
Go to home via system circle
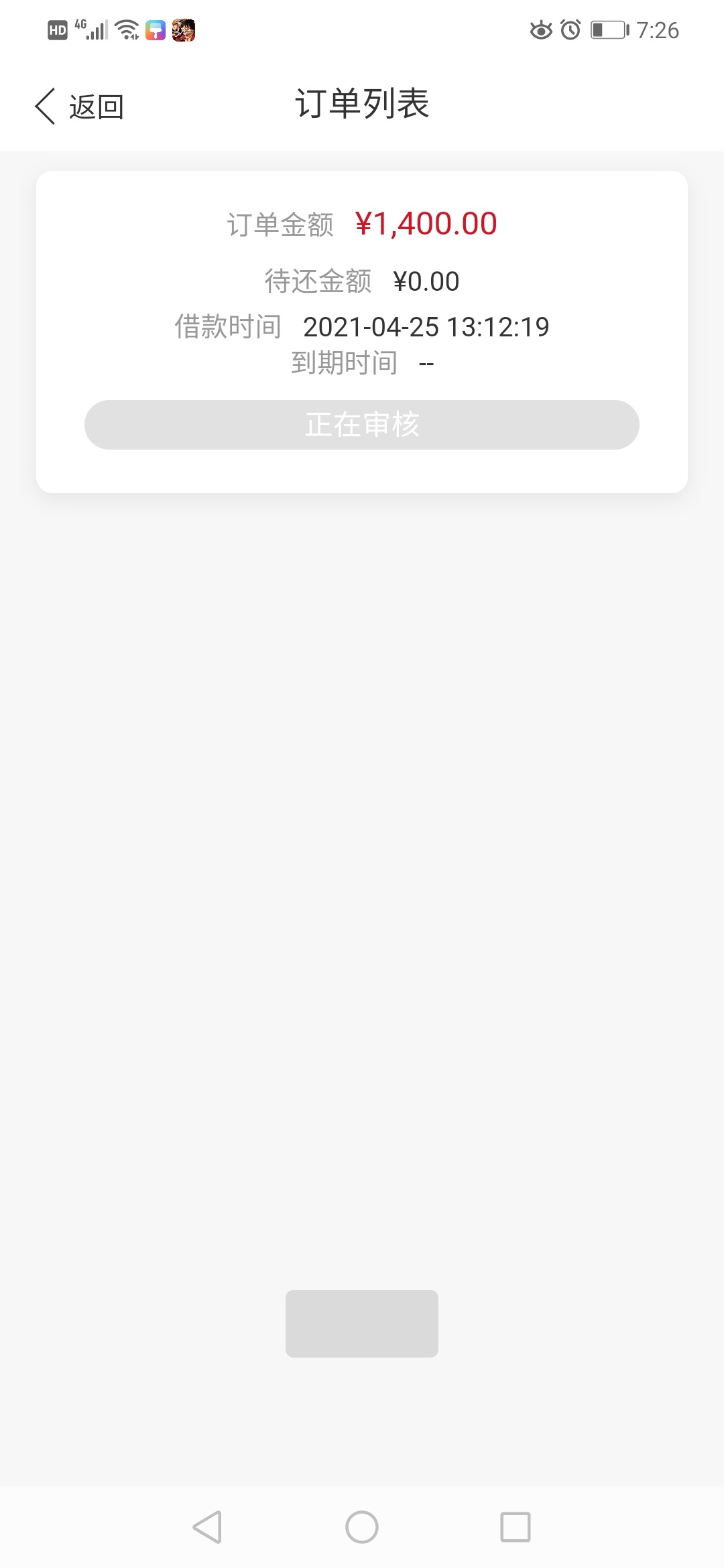point(362,1527)
